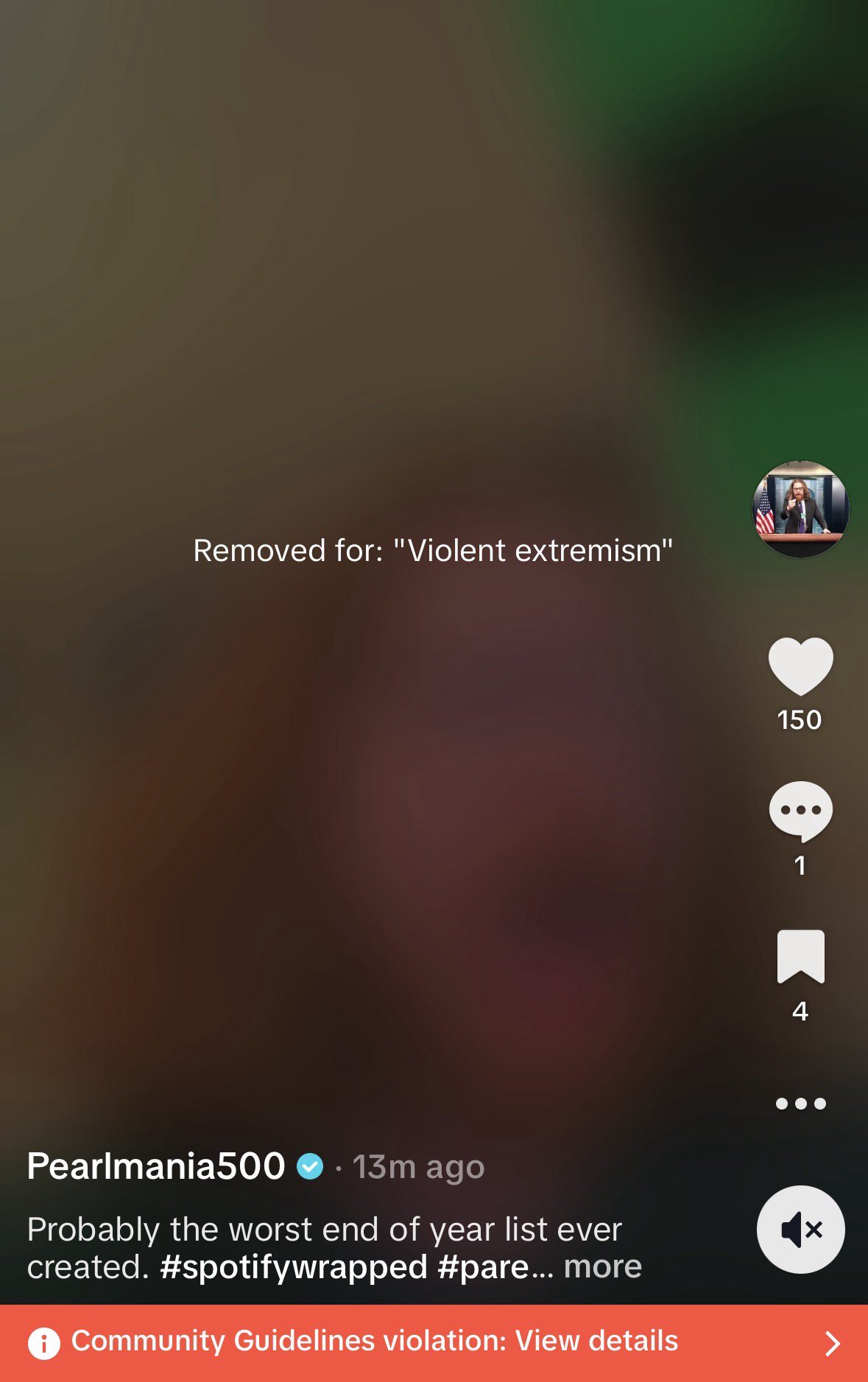Bookmark this video
Screen dimensions: 868x1382
tap(800, 956)
